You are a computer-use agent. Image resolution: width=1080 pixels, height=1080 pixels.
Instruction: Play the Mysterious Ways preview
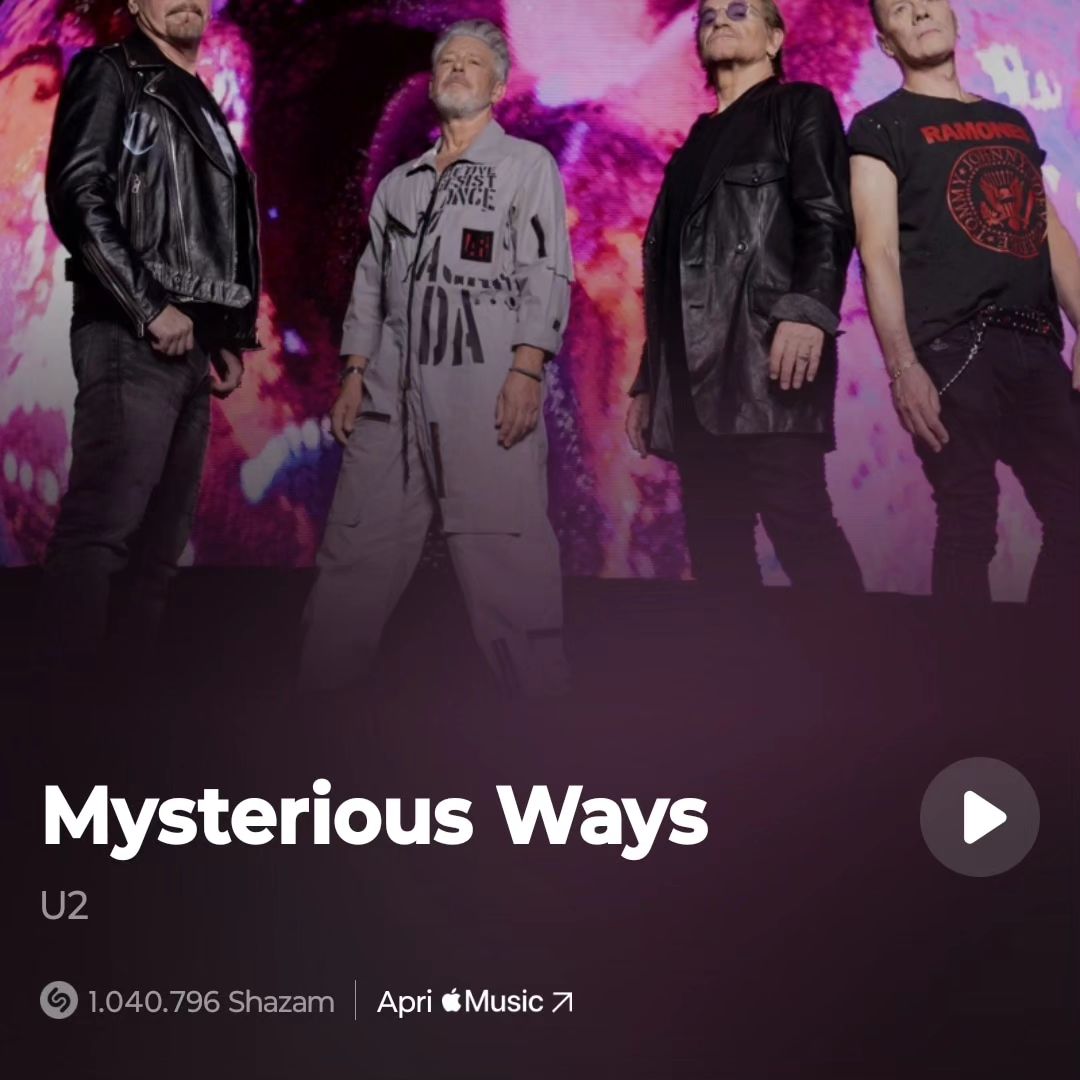pyautogui.click(x=979, y=817)
